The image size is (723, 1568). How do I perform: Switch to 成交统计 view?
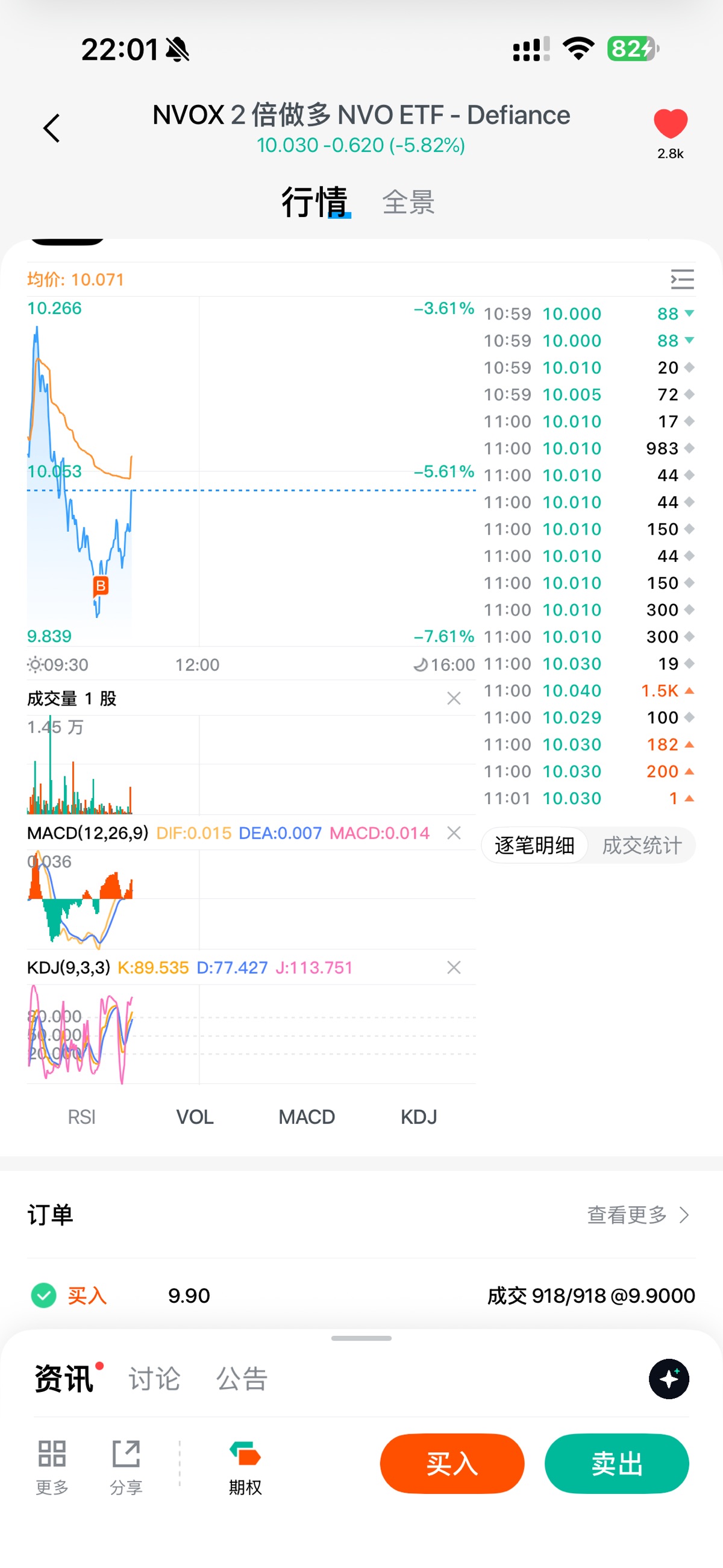(642, 845)
